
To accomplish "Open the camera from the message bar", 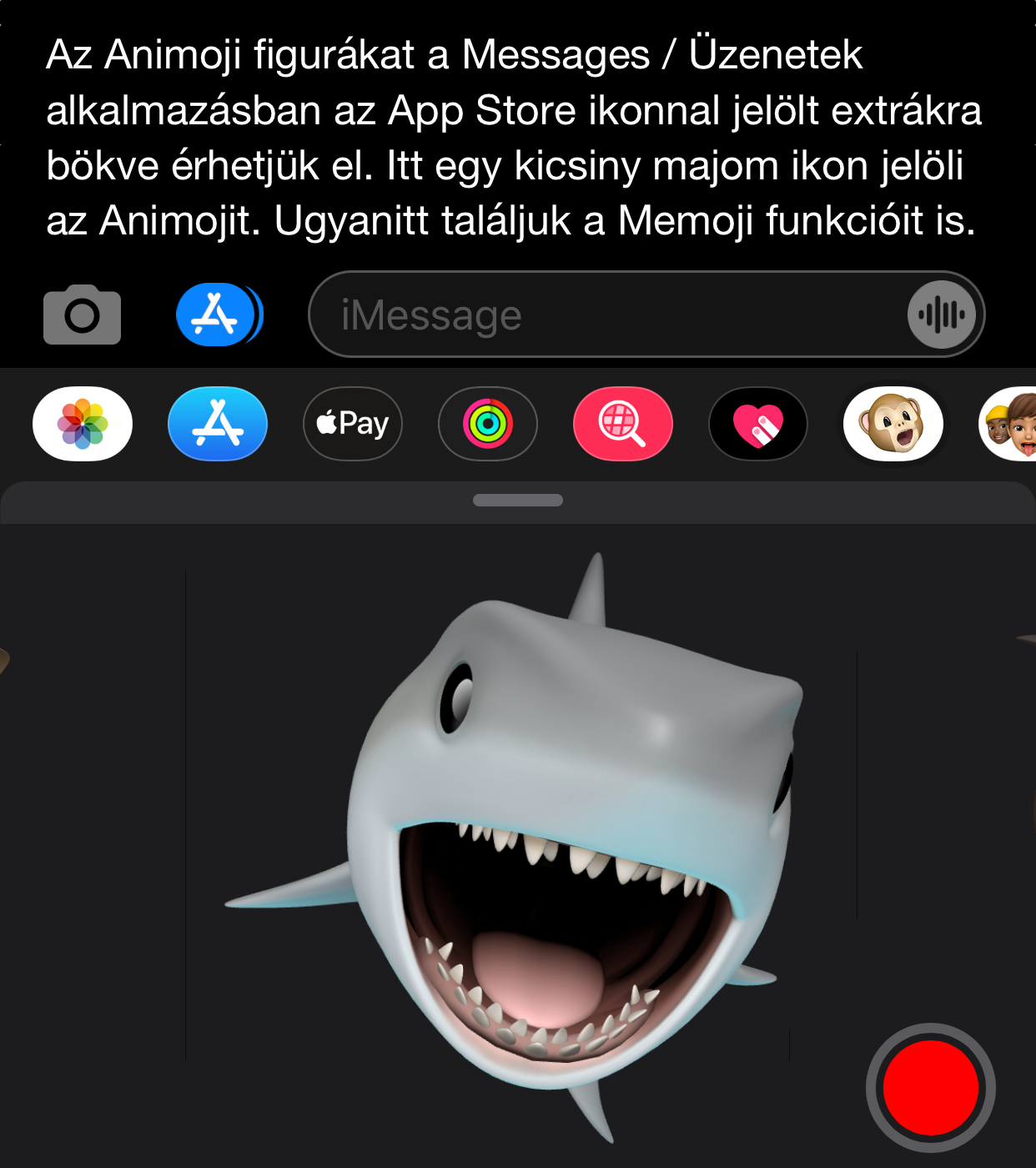I will point(82,315).
